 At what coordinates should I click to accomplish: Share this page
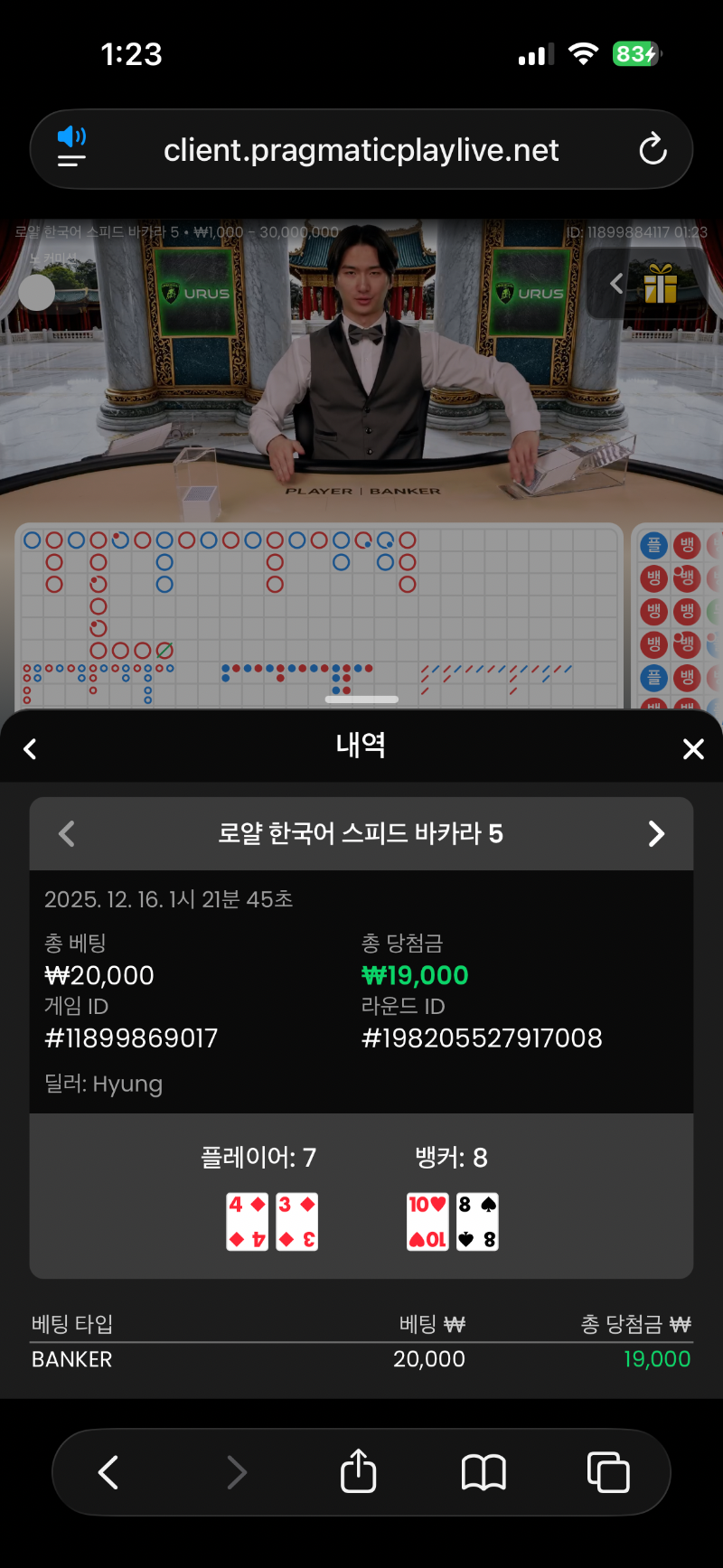click(x=359, y=1472)
